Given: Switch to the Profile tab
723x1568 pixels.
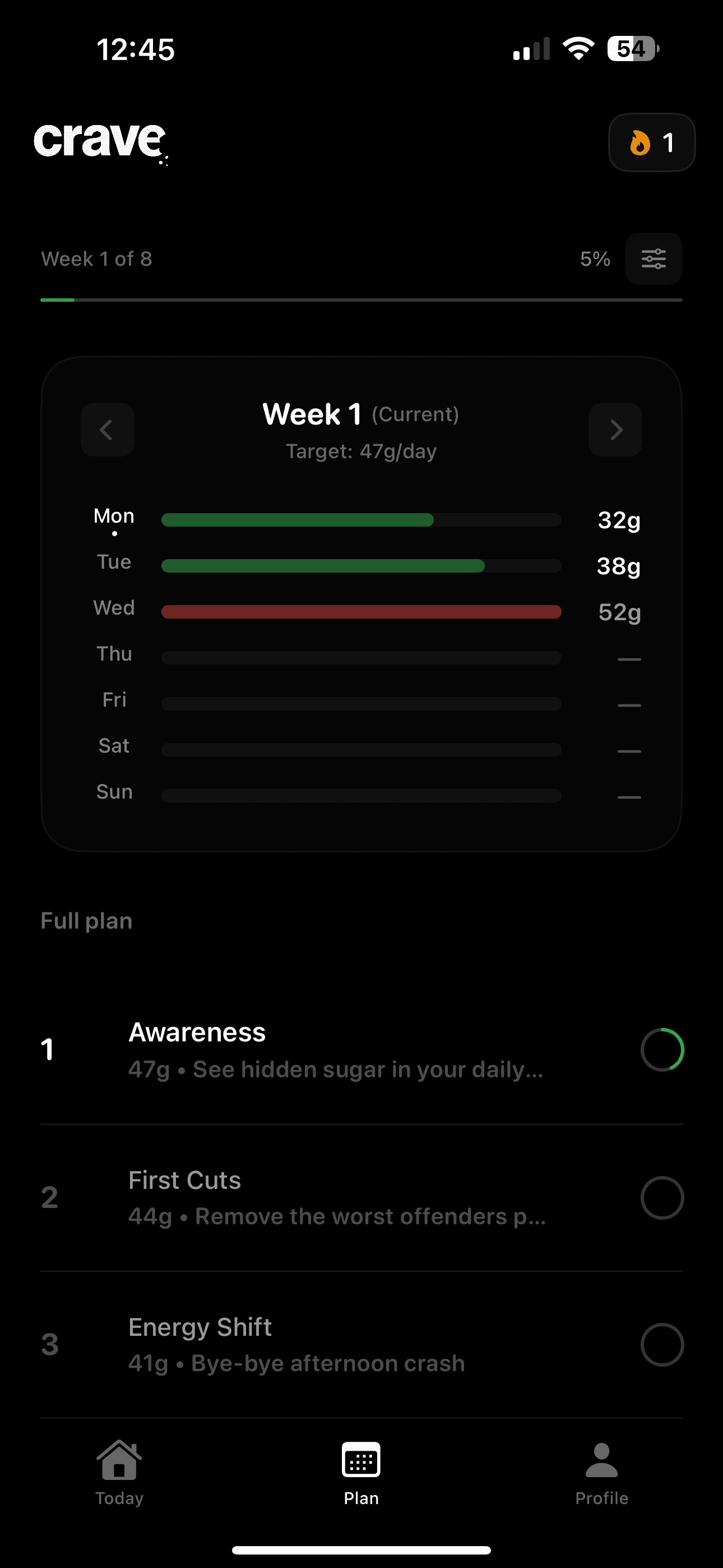Looking at the screenshot, I should (x=601, y=1473).
